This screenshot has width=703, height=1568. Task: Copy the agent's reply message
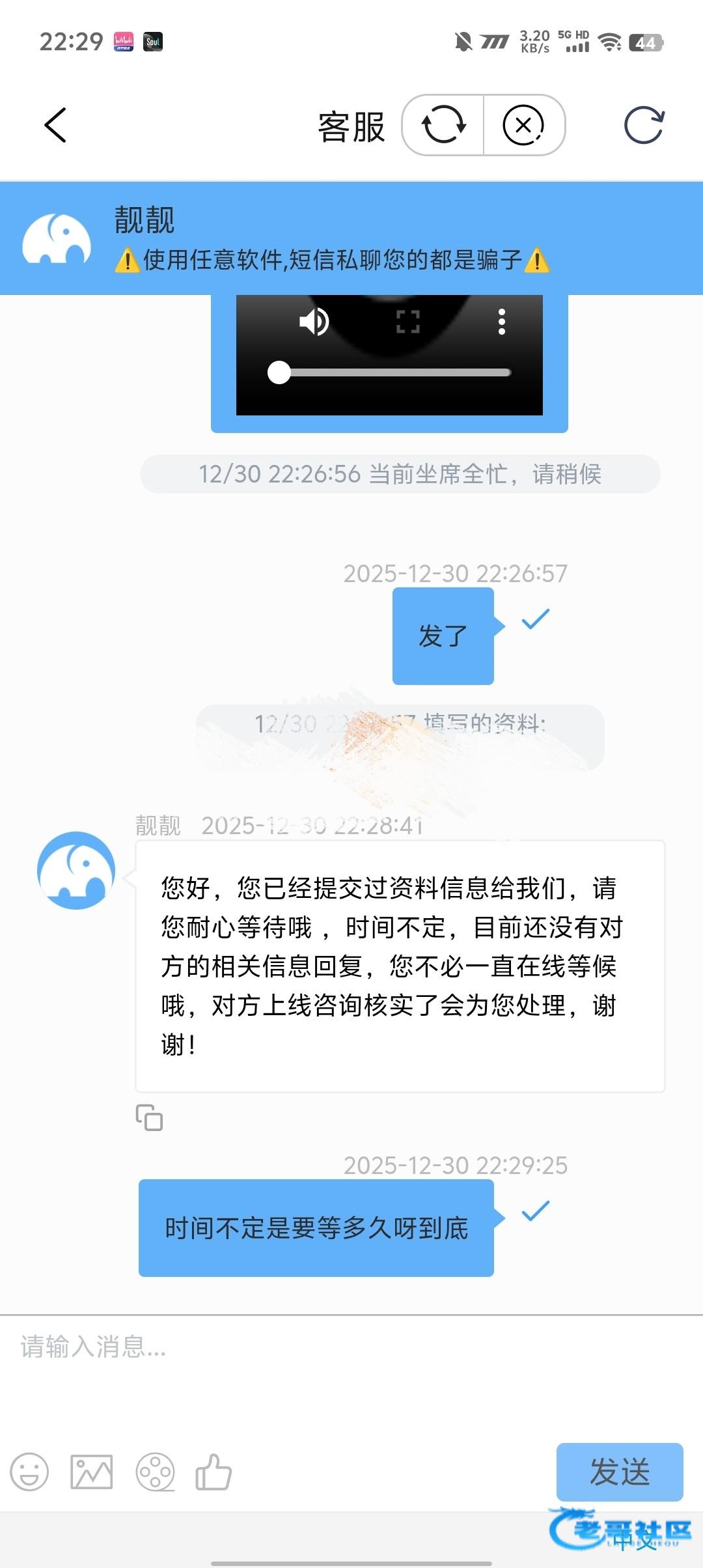click(x=149, y=1117)
